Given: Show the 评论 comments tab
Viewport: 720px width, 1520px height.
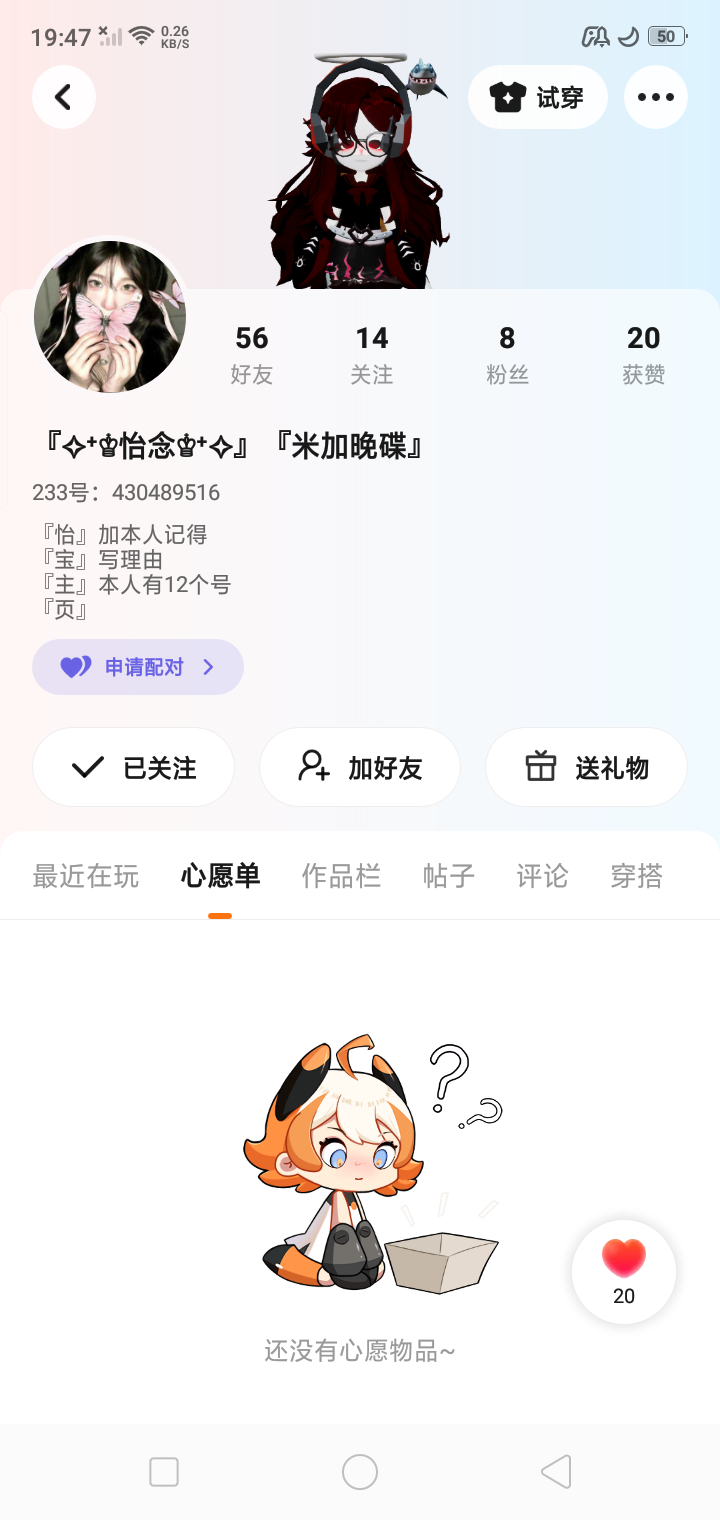Looking at the screenshot, I should click(x=542, y=877).
